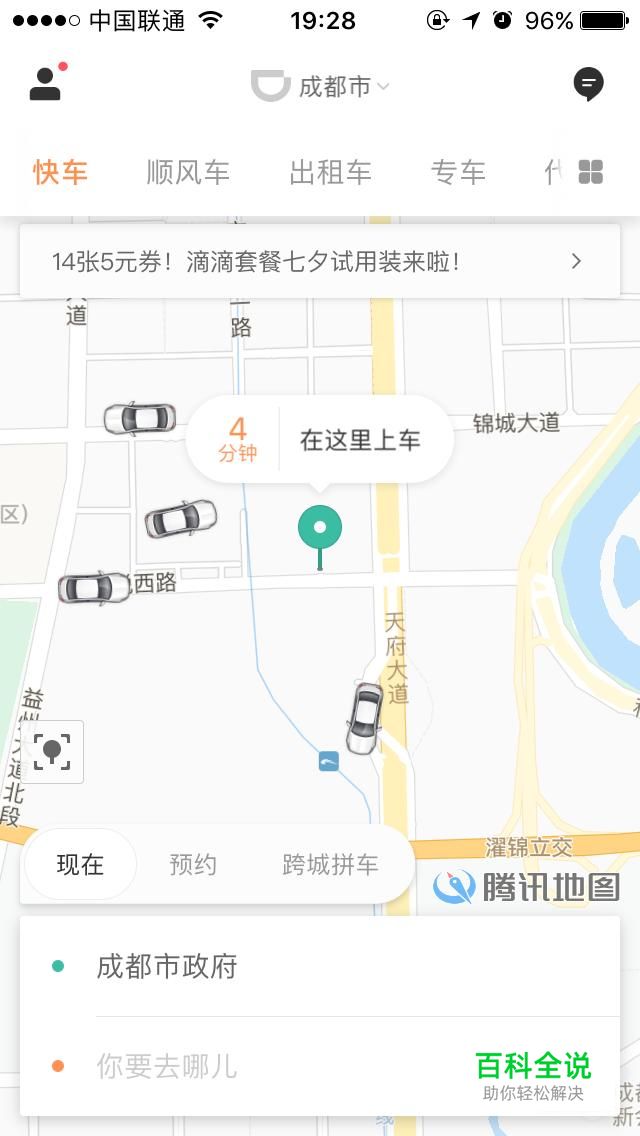
Task: Open the user profile icon
Action: tap(46, 84)
